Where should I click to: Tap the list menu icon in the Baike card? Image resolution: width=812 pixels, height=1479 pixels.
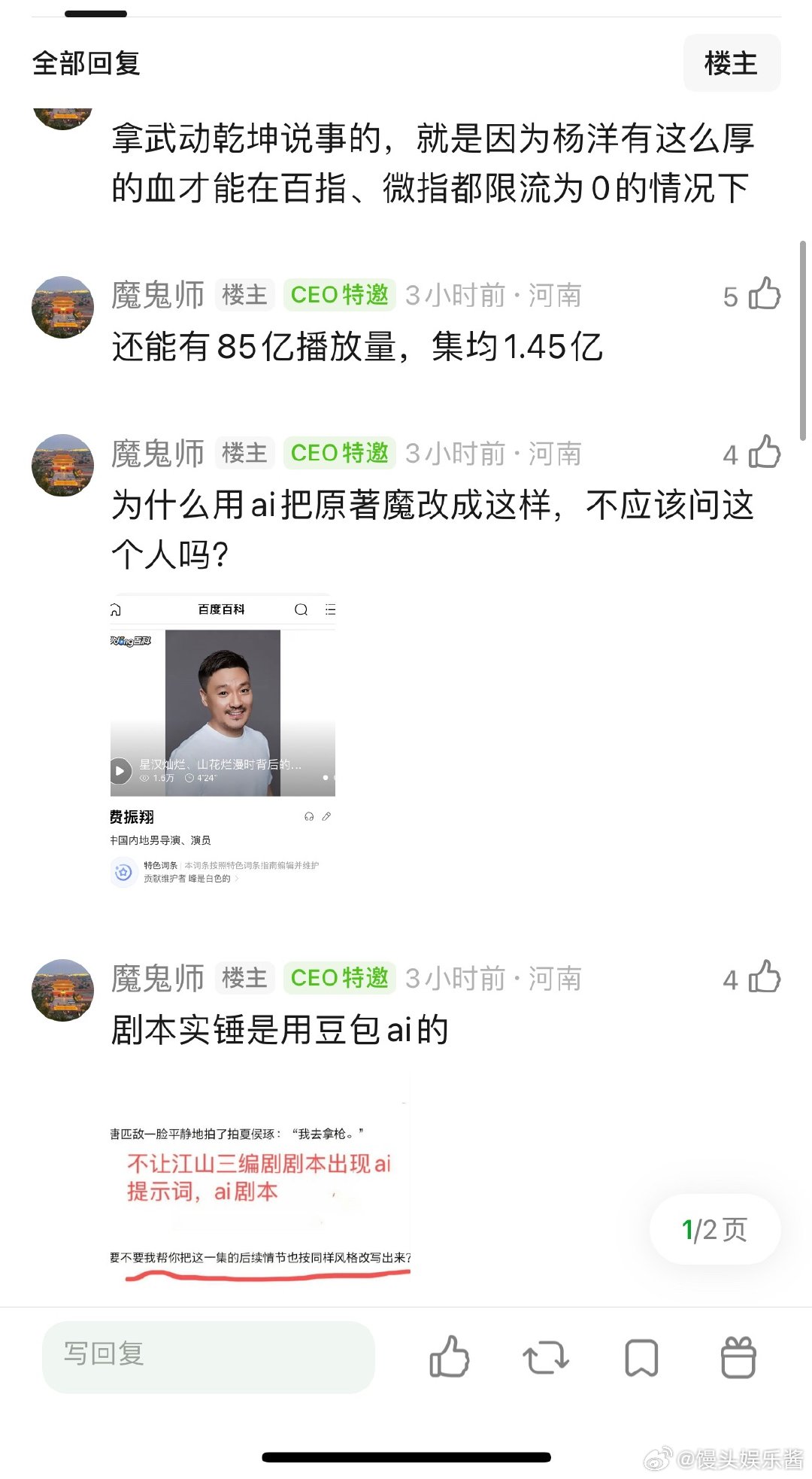[x=328, y=610]
